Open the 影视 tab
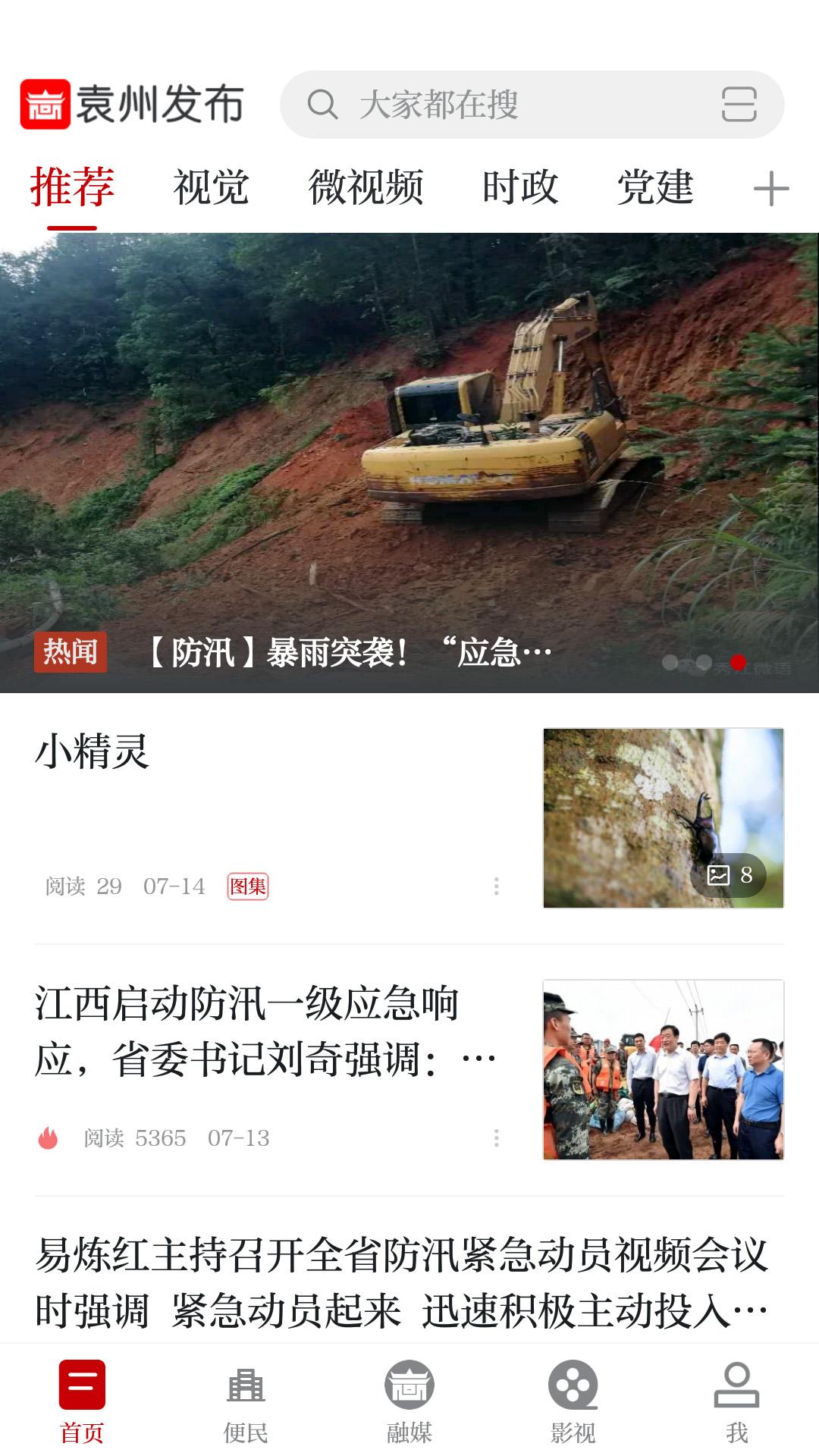This screenshot has width=819, height=1456. (573, 1401)
